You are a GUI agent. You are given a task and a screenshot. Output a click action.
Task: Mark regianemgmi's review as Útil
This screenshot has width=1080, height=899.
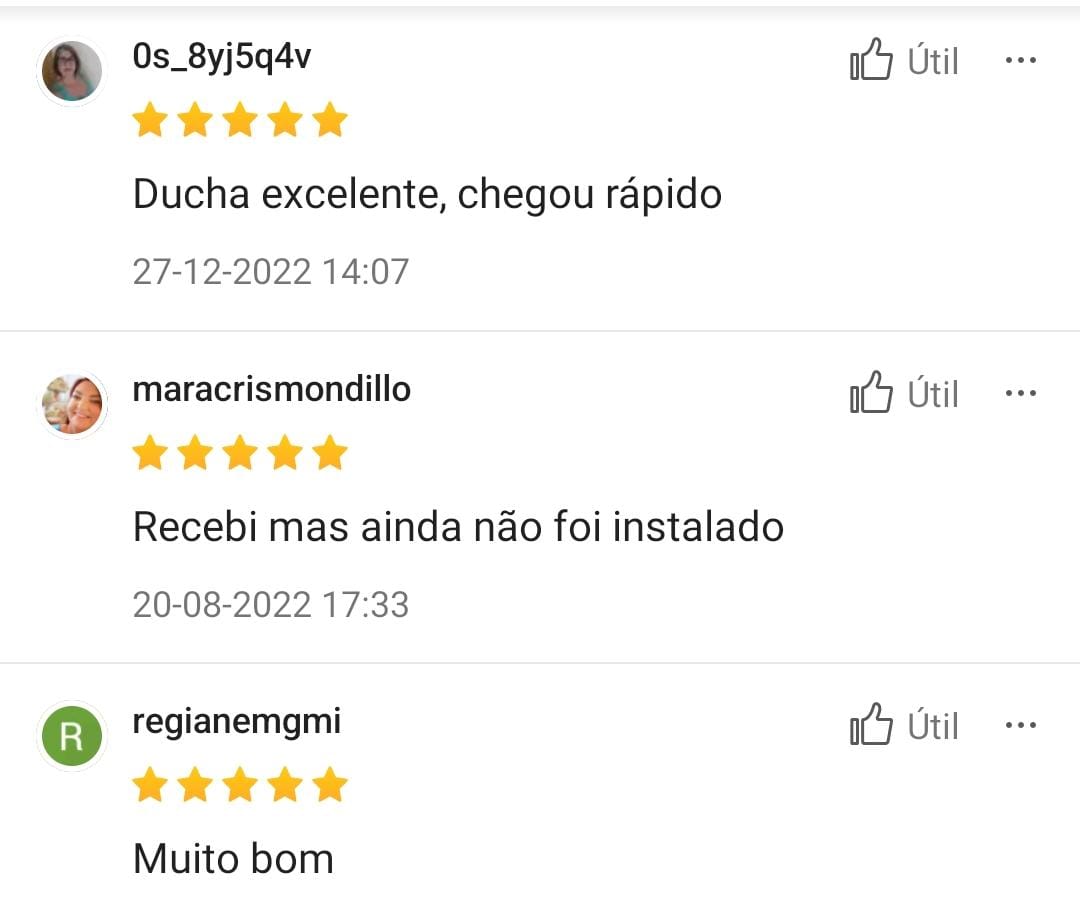pos(903,725)
